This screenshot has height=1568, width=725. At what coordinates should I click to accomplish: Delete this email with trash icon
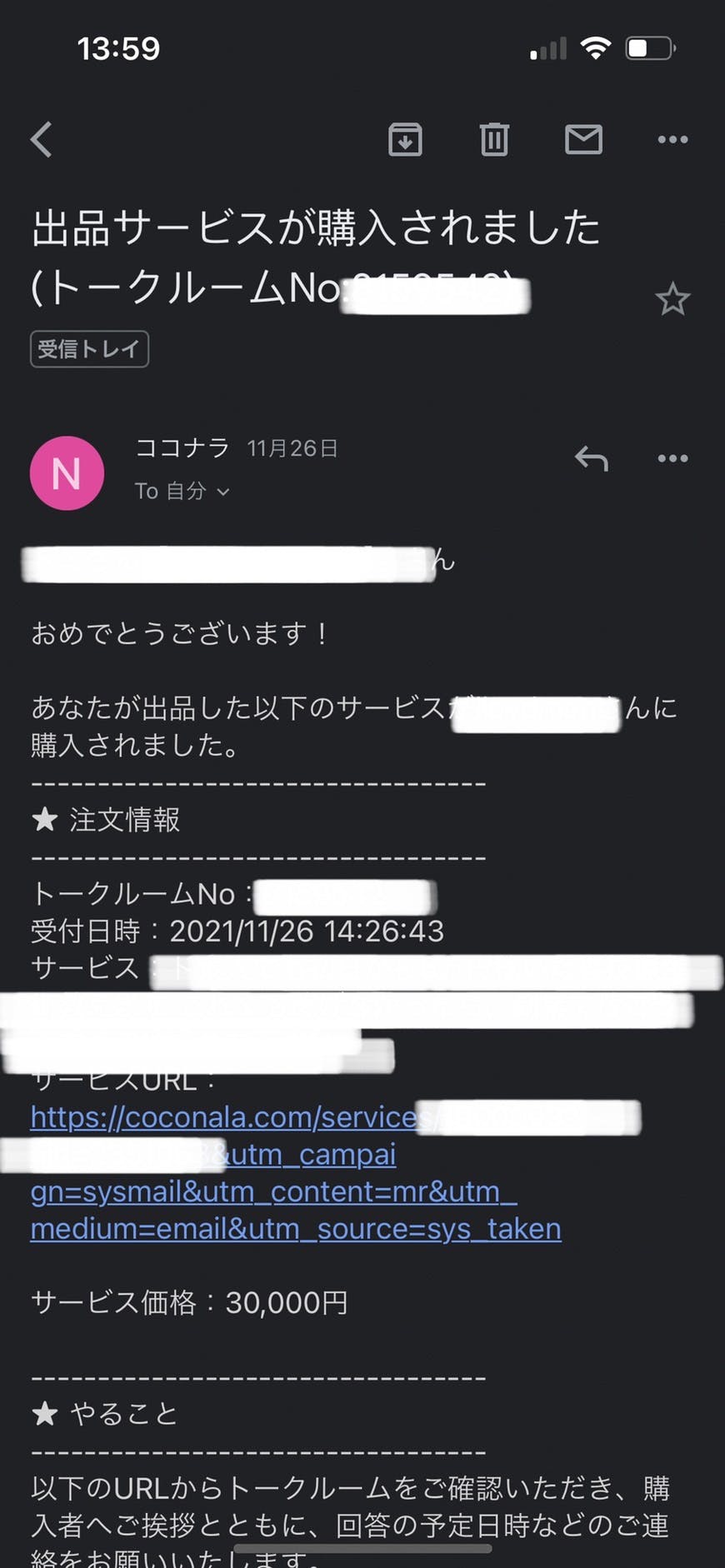point(494,139)
